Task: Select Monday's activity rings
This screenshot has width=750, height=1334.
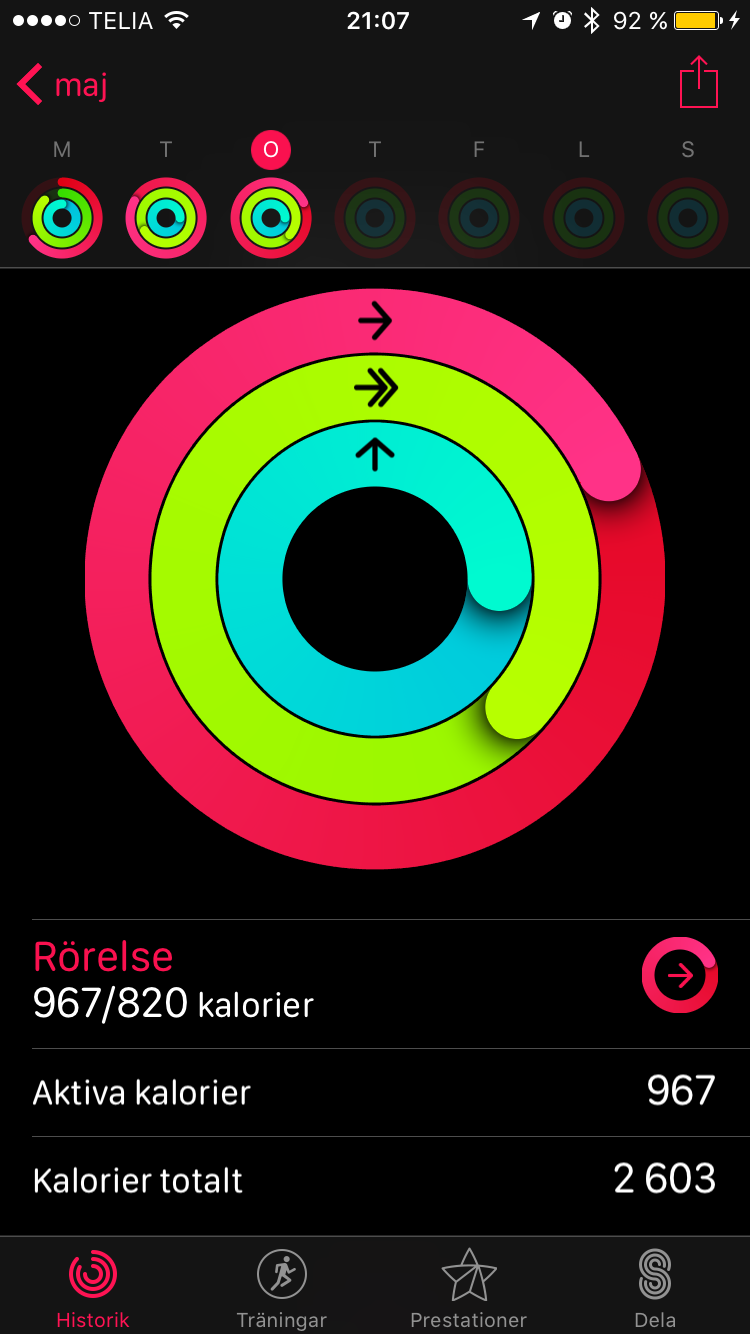Action: (62, 217)
